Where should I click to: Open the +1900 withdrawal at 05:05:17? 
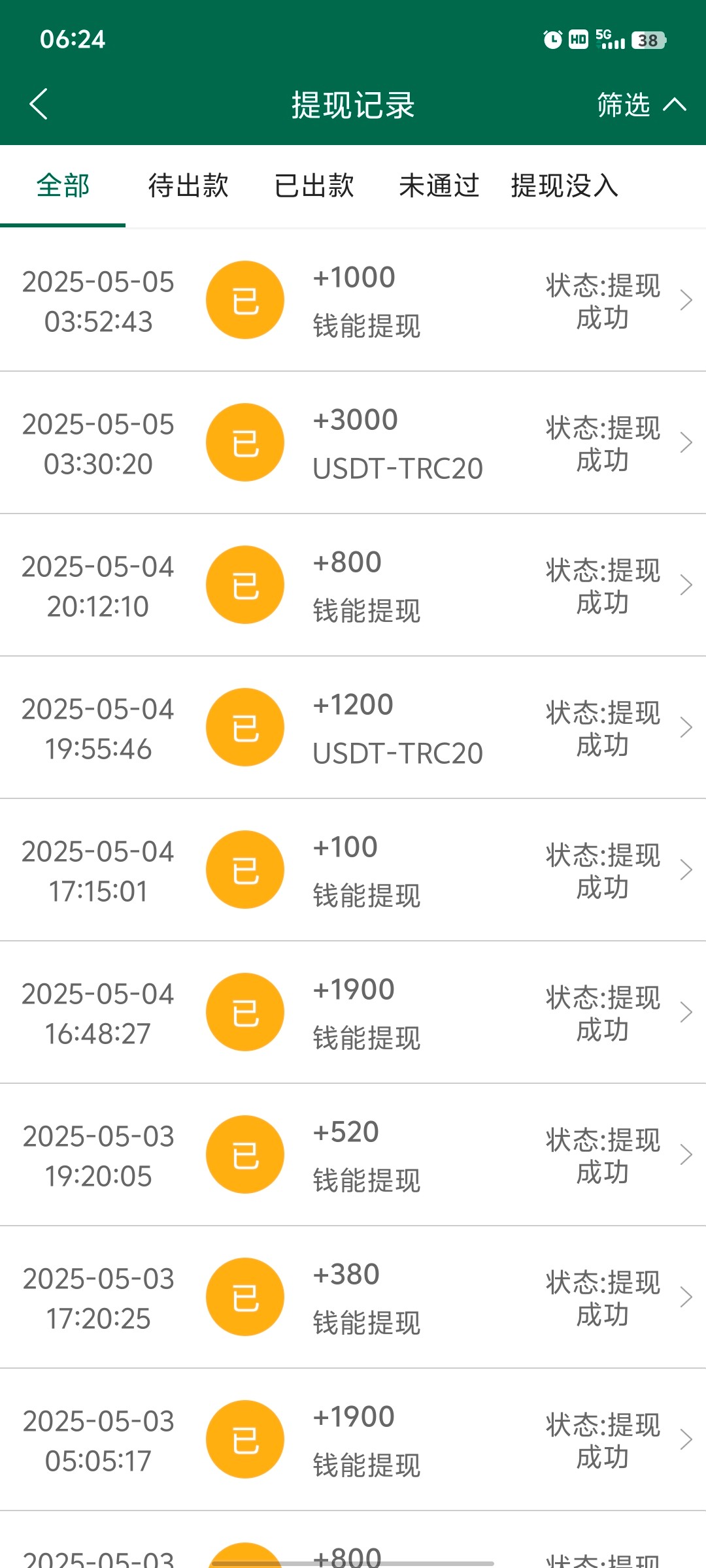(x=353, y=1440)
